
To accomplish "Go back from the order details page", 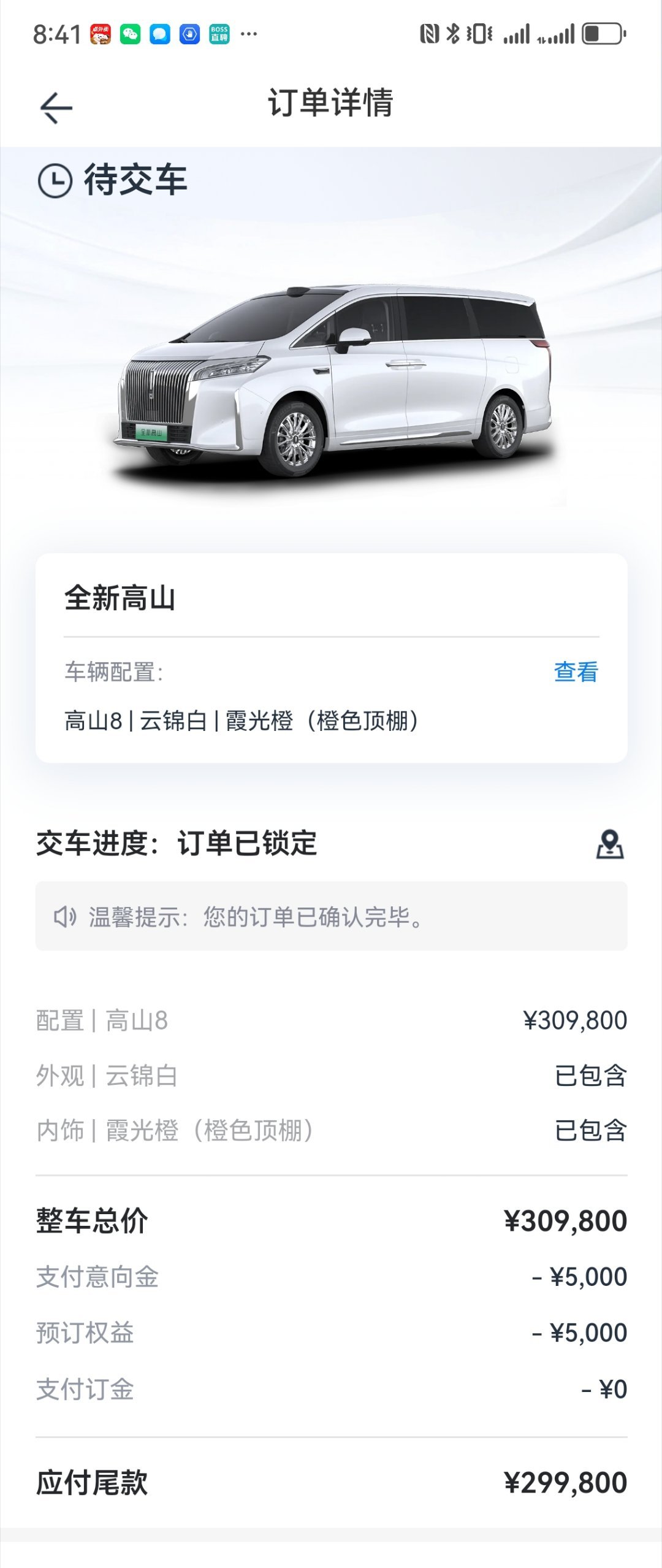I will [56, 108].
